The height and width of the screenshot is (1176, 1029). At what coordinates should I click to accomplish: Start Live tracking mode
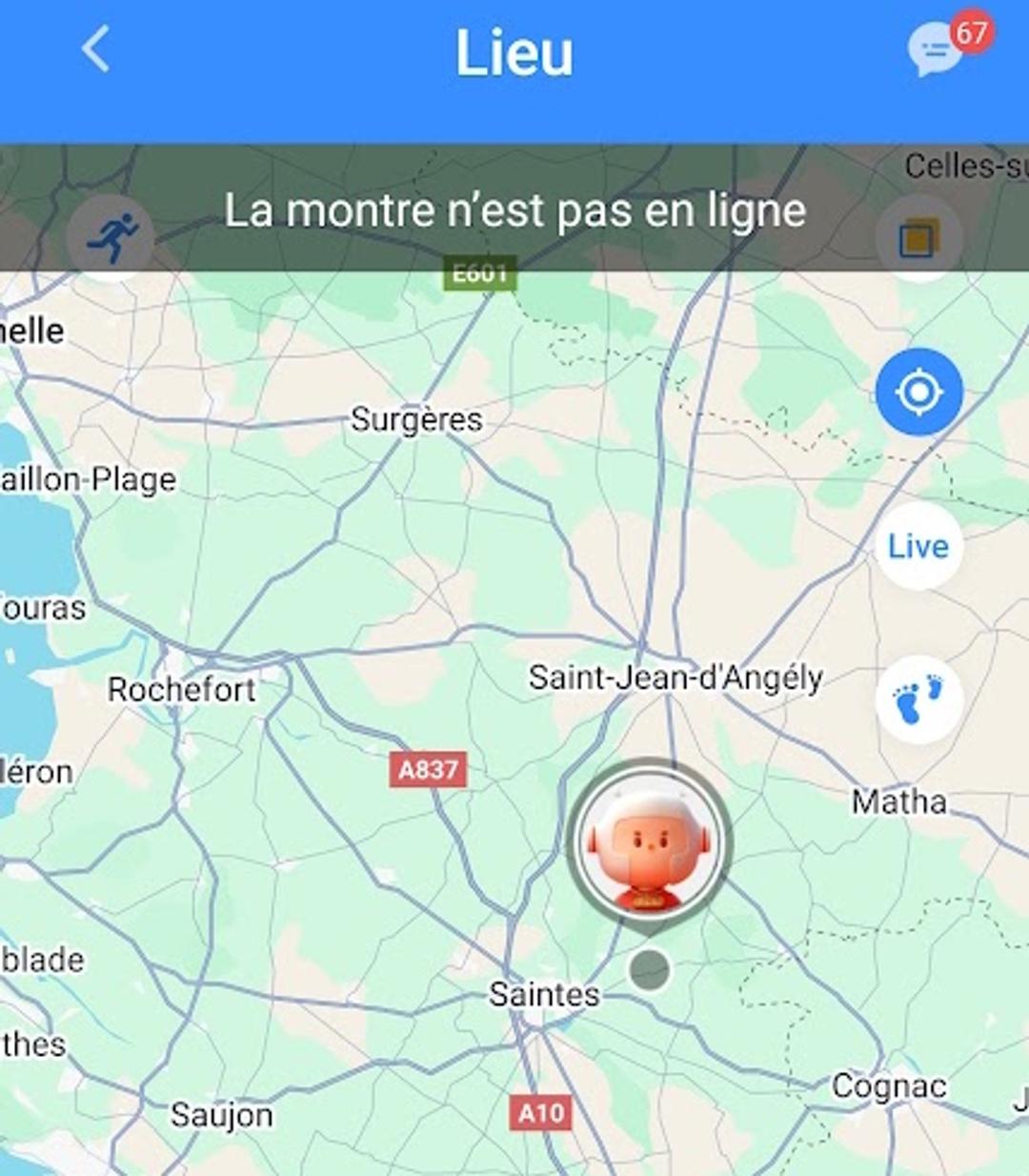918,546
